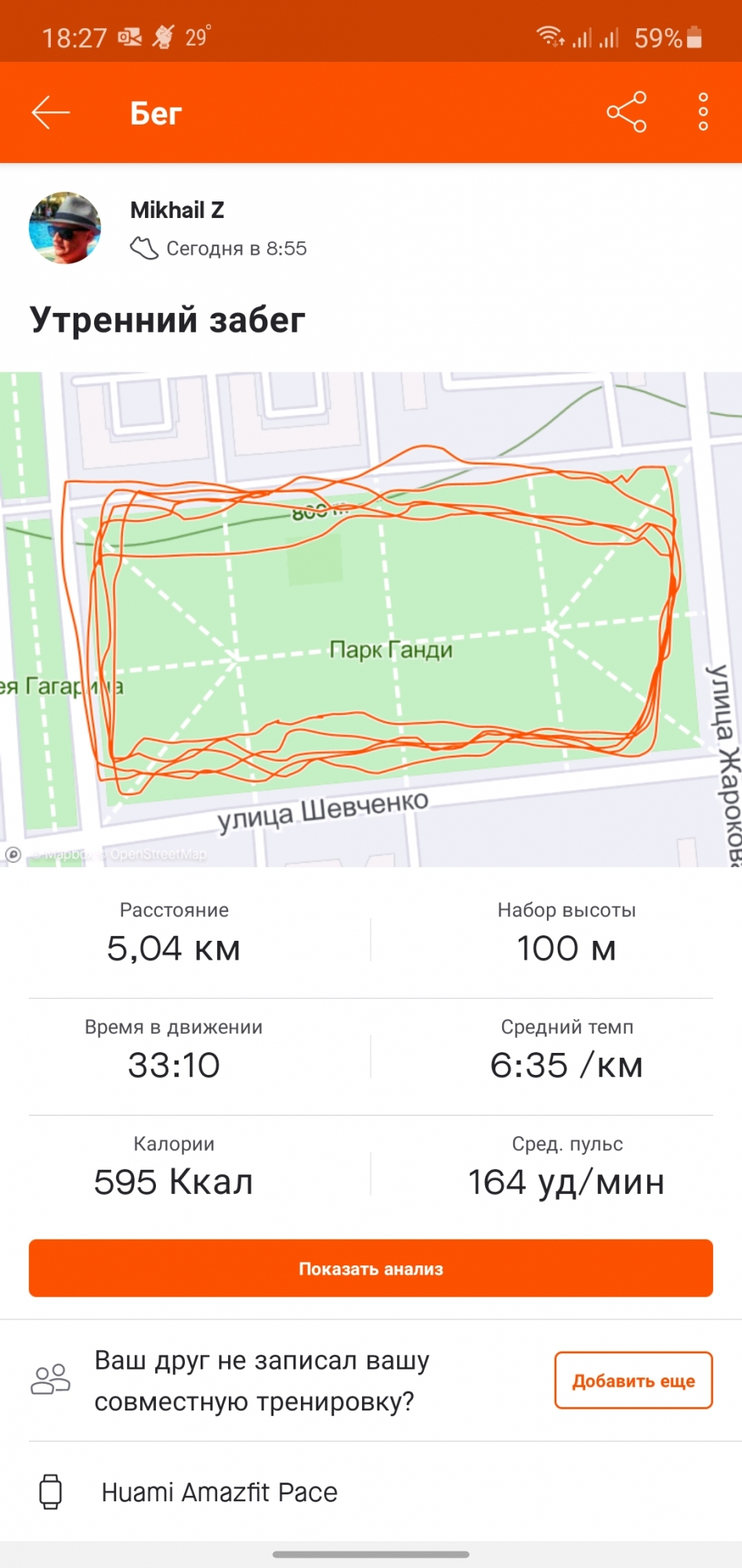The width and height of the screenshot is (742, 1568).
Task: Tap the Показать анализ button
Action: [371, 1269]
